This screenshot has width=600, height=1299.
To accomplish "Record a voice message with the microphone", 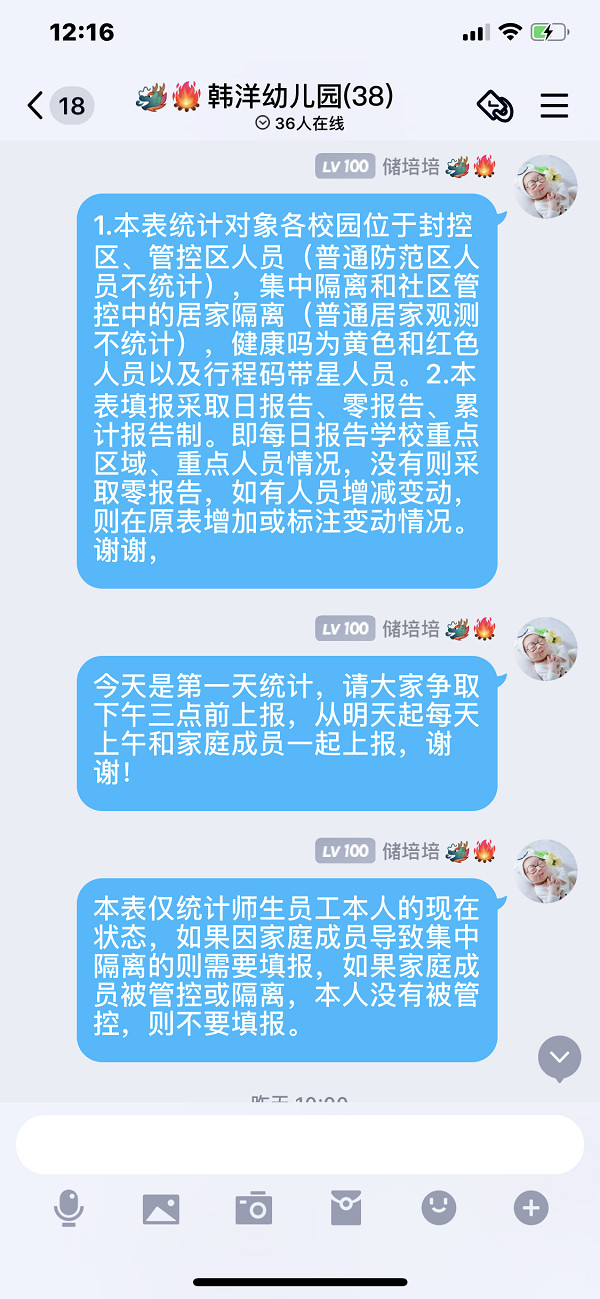I will [x=68, y=1209].
